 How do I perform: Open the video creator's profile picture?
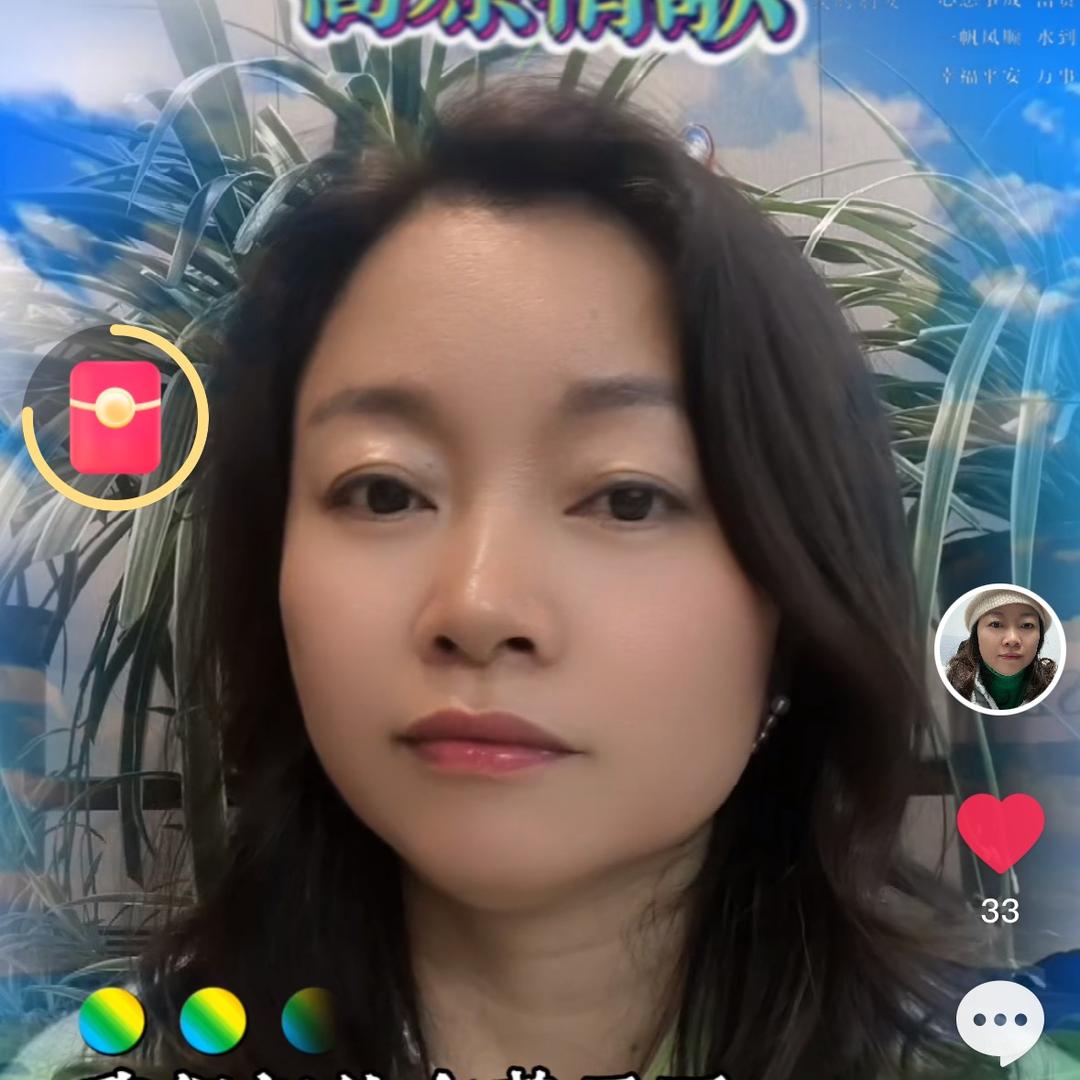[x=999, y=649]
